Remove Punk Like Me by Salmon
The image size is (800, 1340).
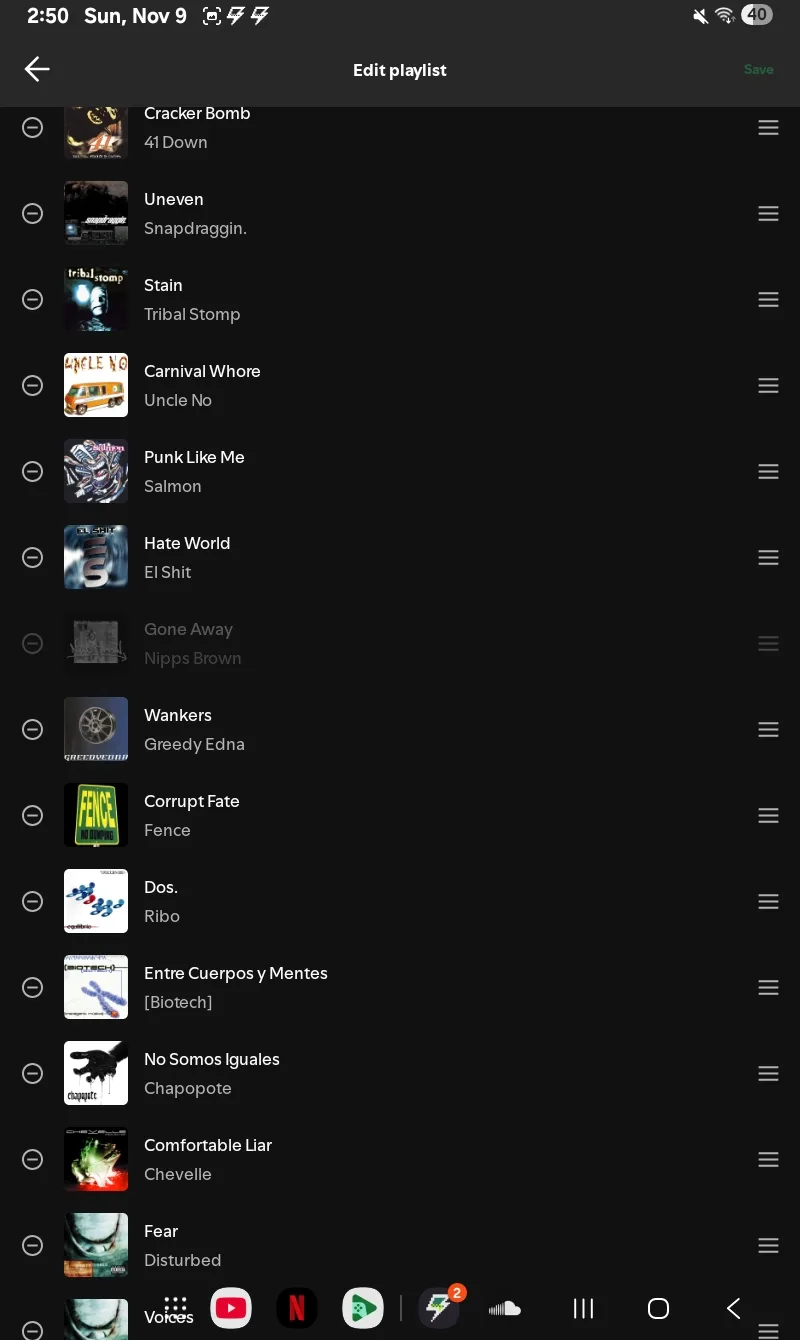click(33, 471)
